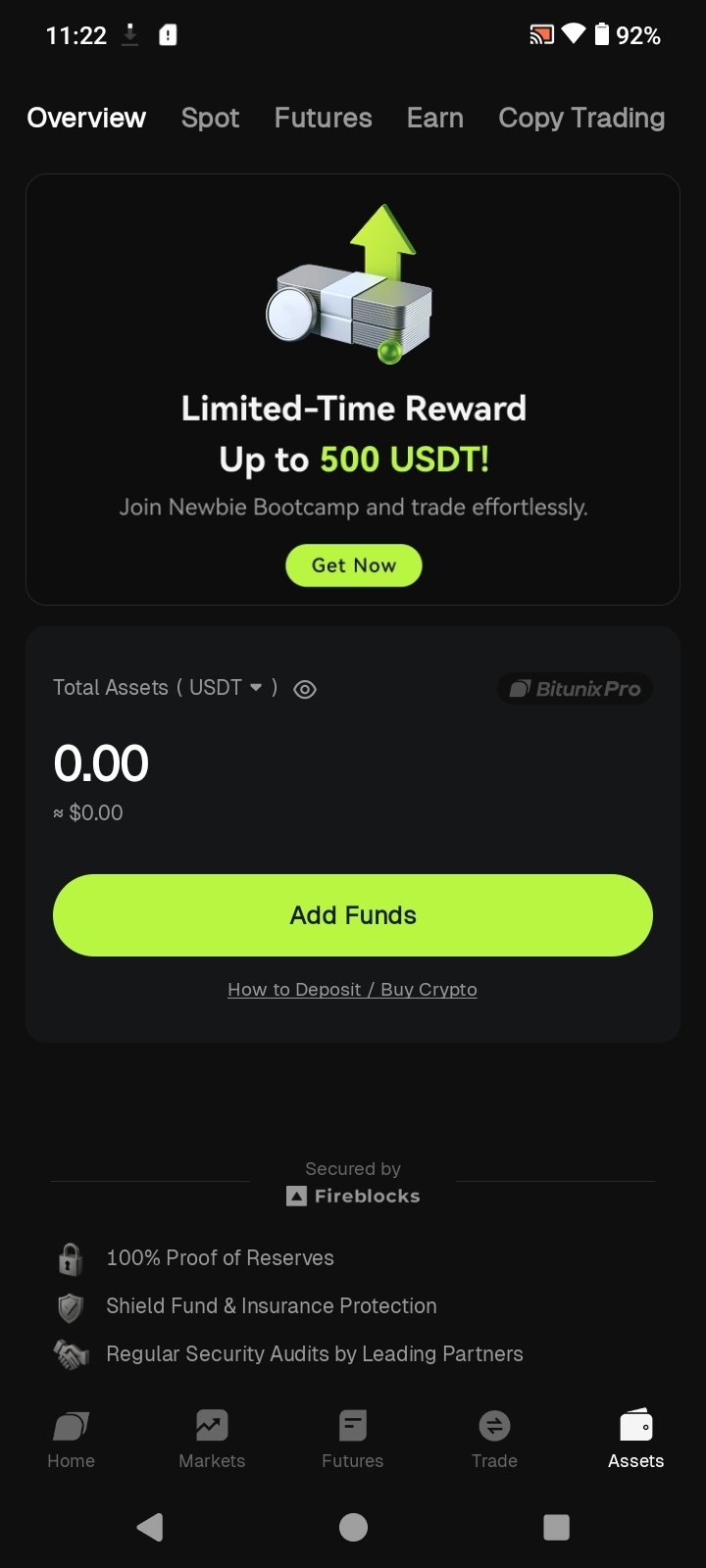Image resolution: width=706 pixels, height=1568 pixels.
Task: Hide the total assets balance
Action: pyautogui.click(x=305, y=689)
